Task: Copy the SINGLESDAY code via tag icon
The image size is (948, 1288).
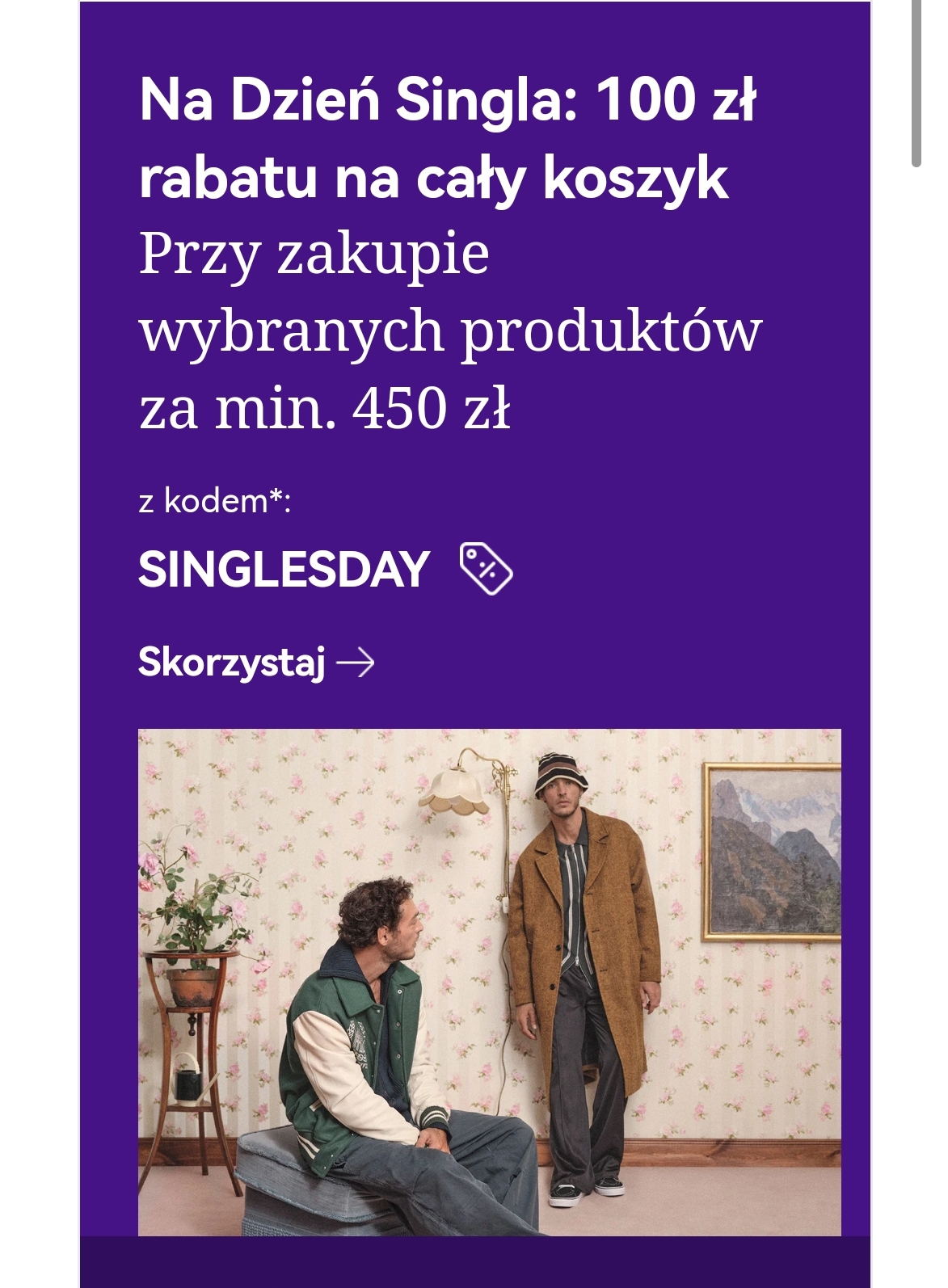Action: (x=487, y=569)
